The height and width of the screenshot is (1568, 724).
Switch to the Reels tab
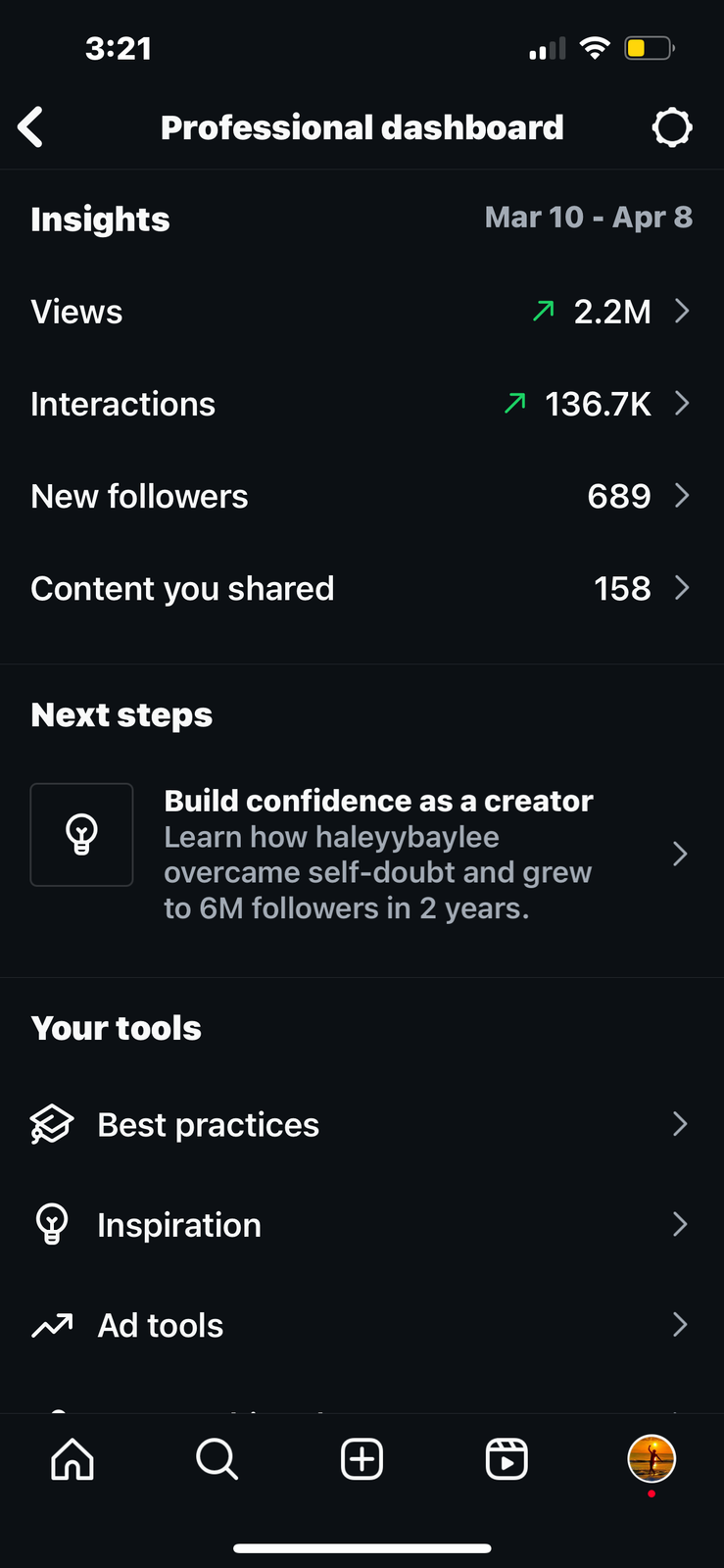(x=507, y=1459)
